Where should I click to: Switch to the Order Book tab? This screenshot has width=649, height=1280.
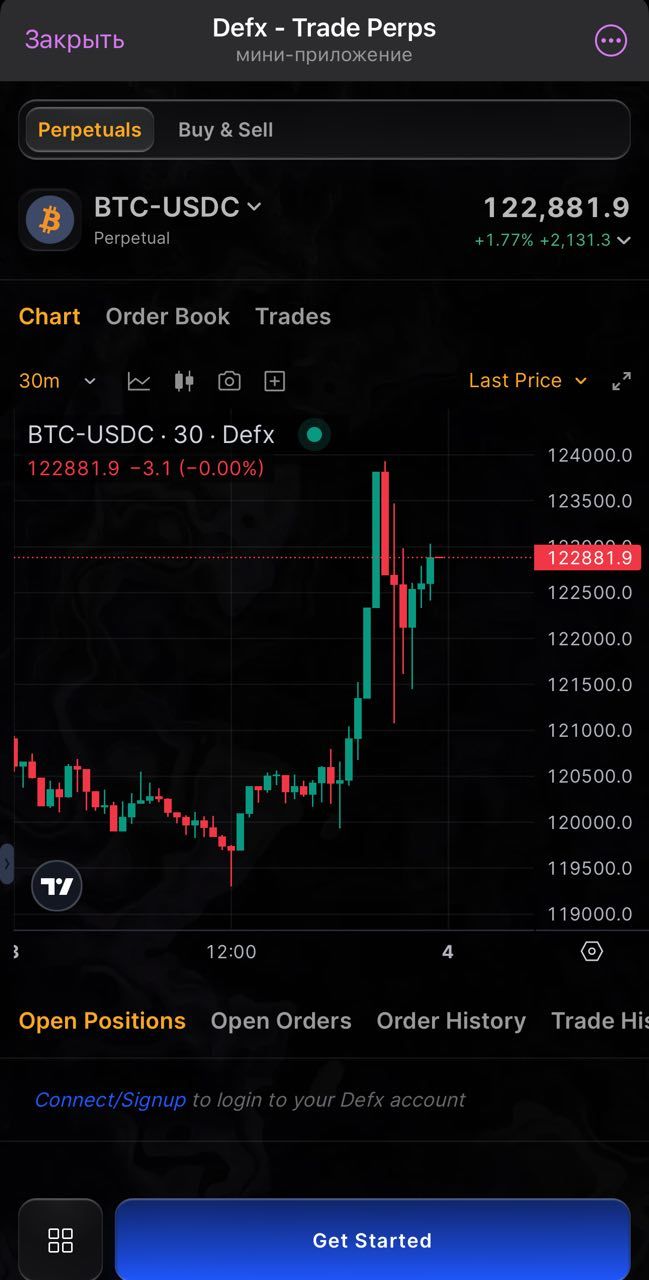167,316
